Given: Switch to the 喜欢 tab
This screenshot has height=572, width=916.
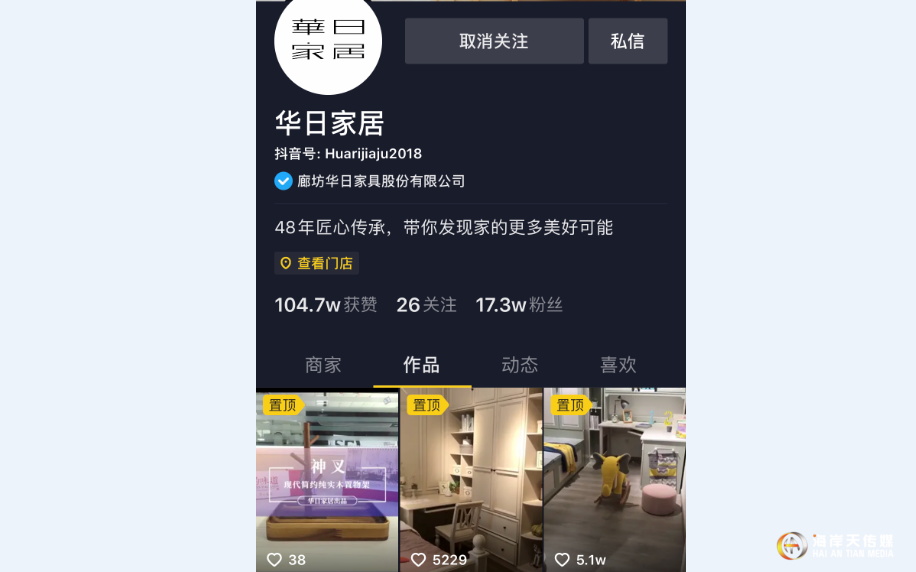Looking at the screenshot, I should pos(618,365).
